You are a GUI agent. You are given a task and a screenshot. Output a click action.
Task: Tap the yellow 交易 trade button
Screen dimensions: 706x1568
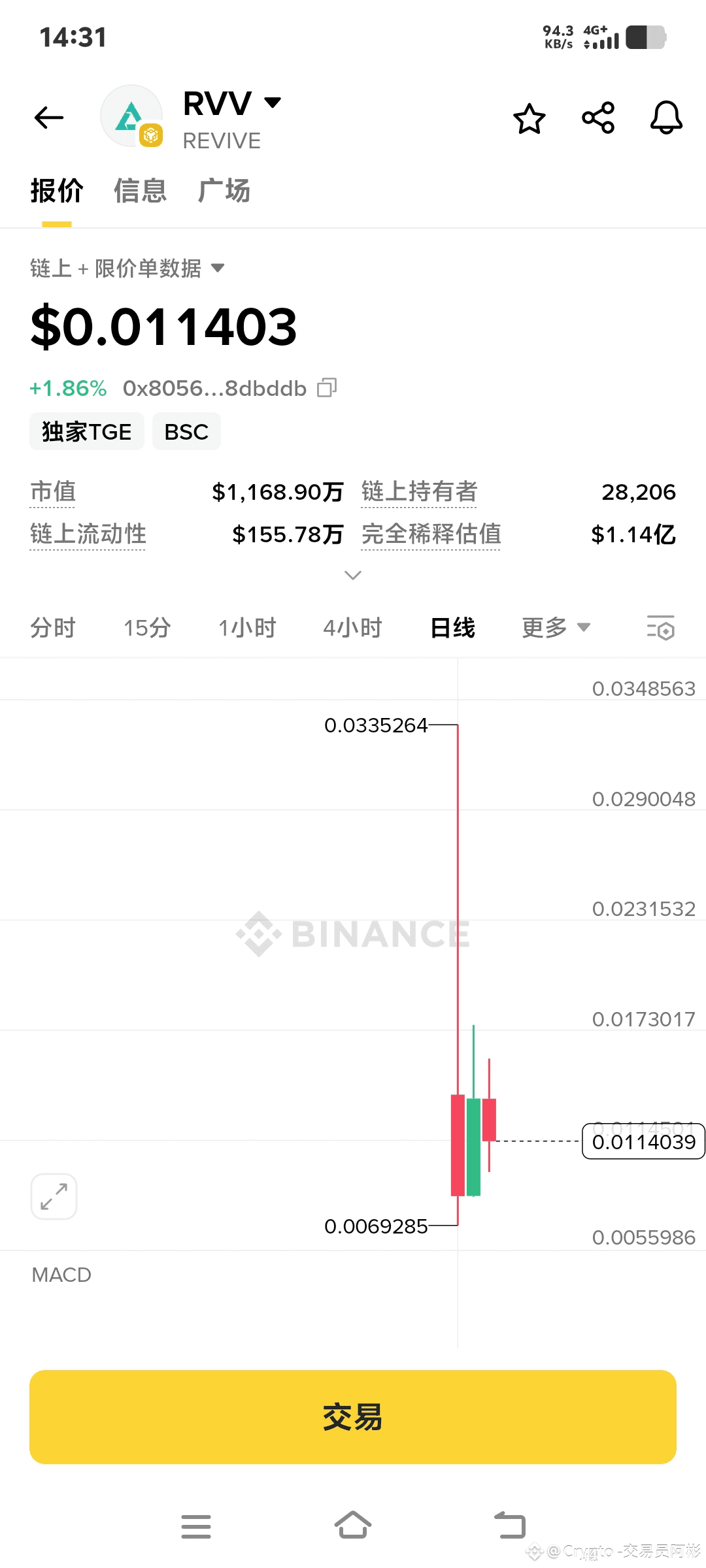pos(353,1416)
